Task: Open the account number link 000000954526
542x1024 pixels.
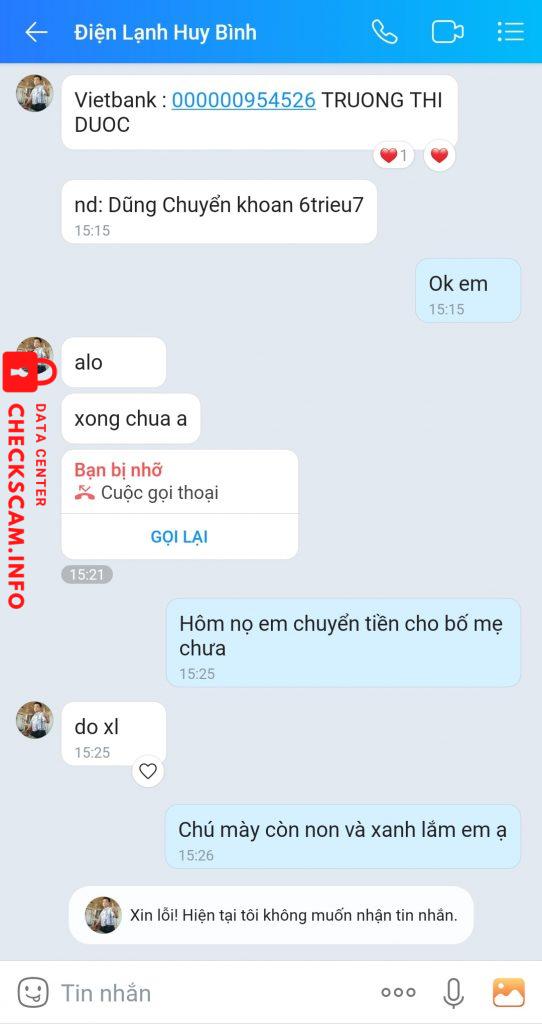Action: click(x=244, y=100)
